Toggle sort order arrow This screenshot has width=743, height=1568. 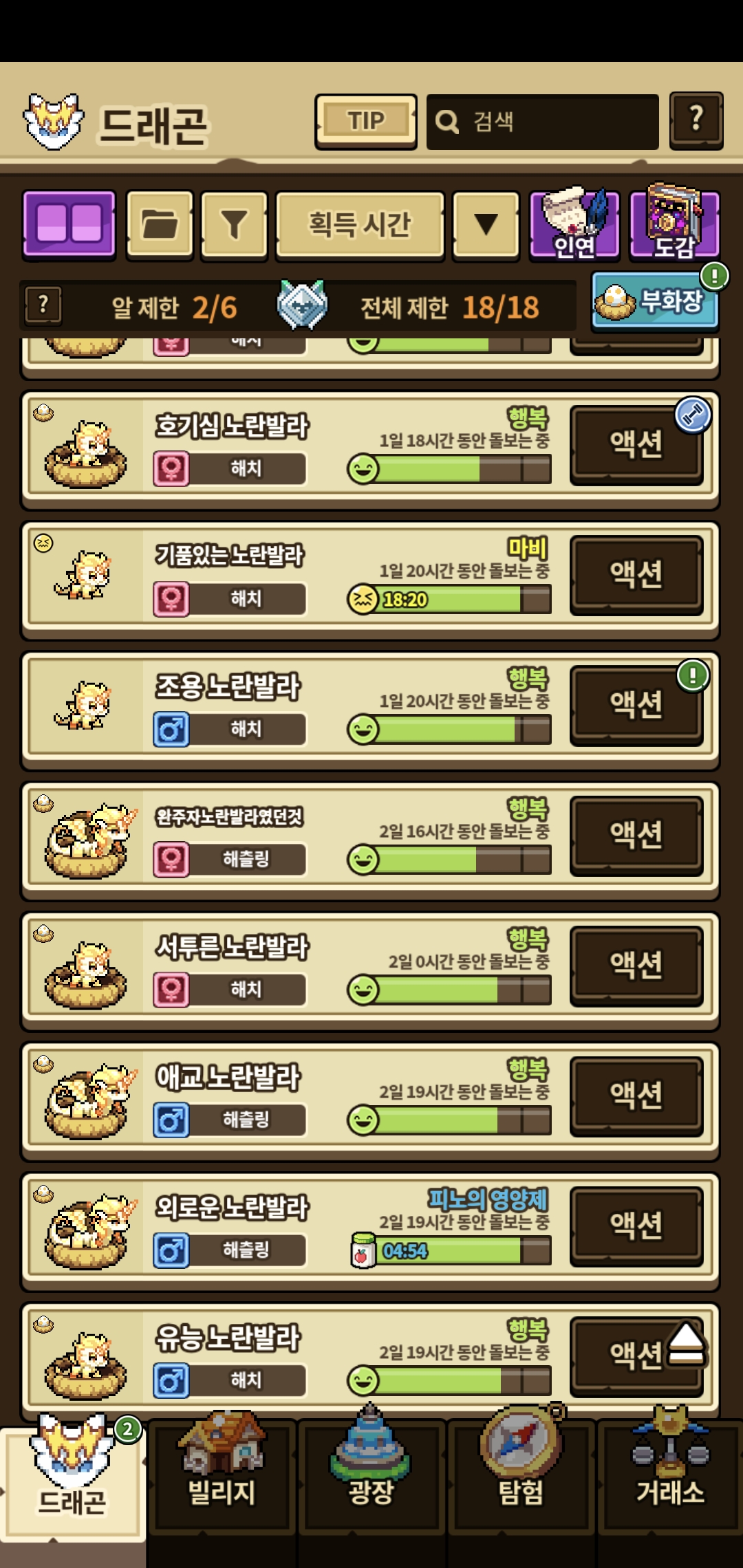click(486, 224)
